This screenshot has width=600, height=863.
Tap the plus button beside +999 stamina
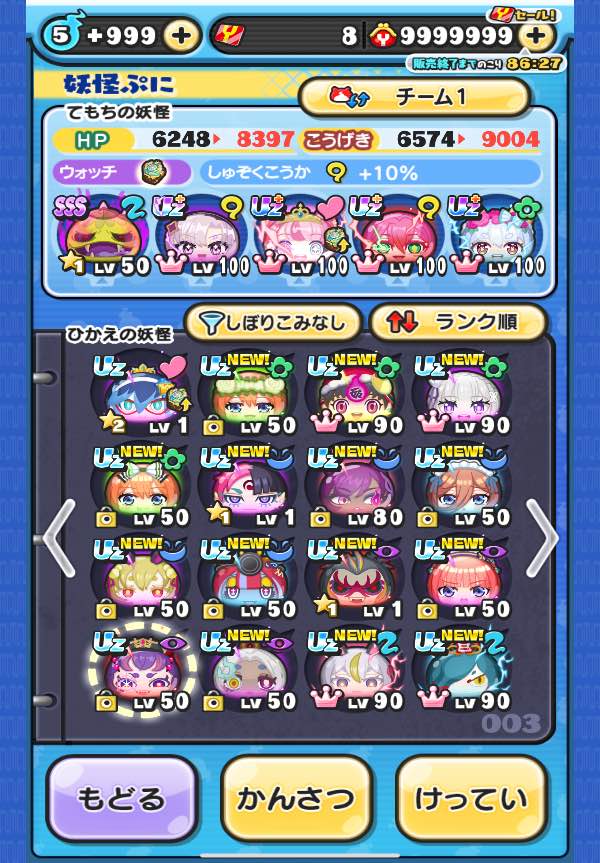[x=181, y=36]
